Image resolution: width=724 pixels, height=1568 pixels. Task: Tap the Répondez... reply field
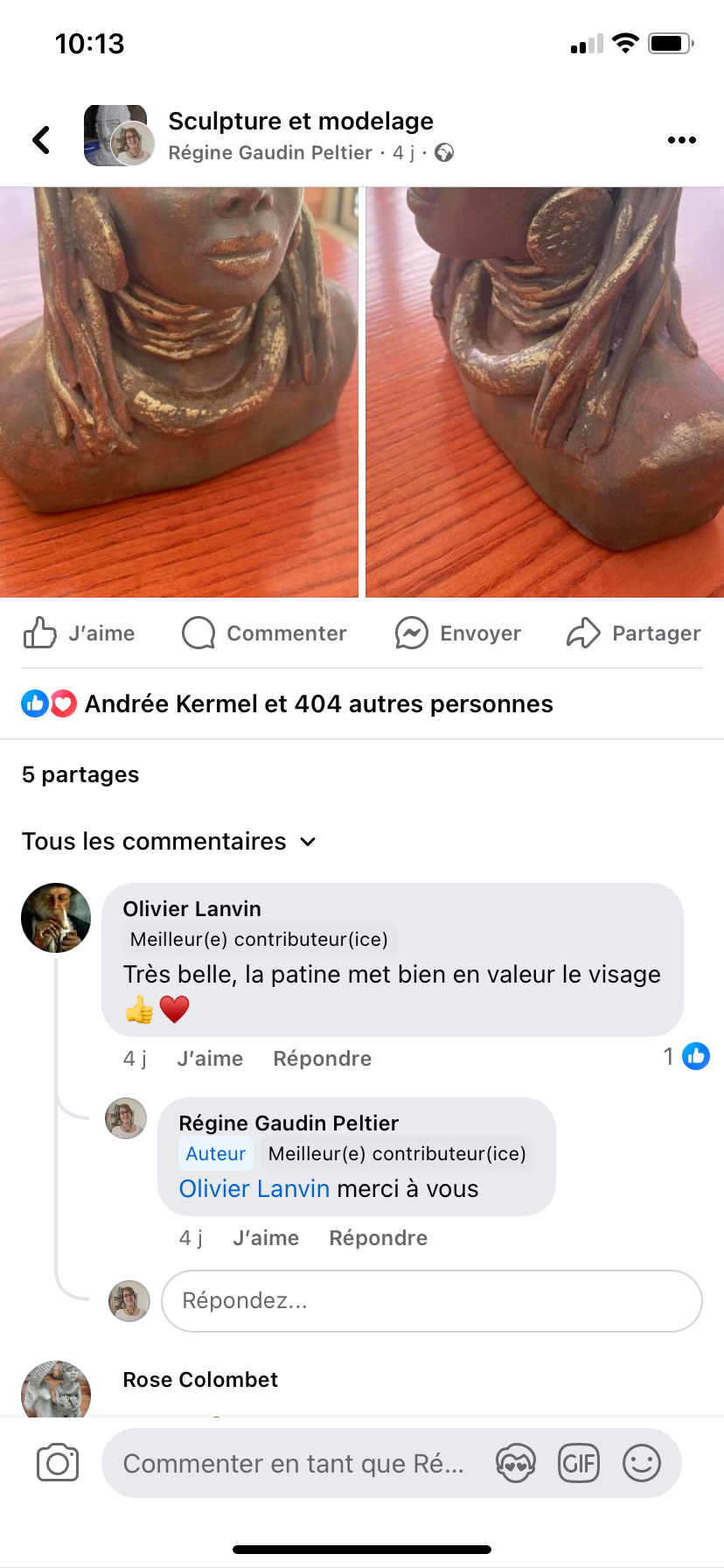[431, 1301]
